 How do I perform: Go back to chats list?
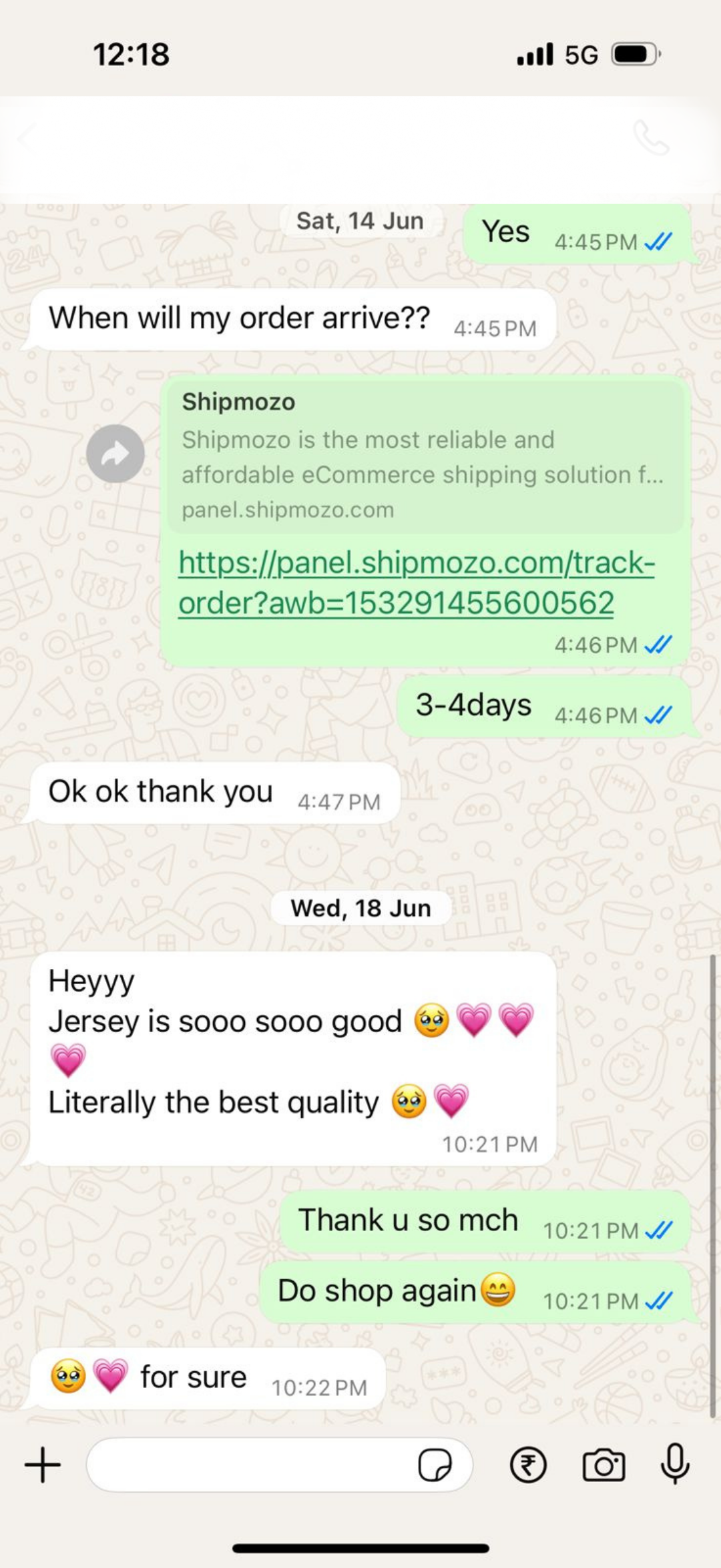[x=27, y=138]
